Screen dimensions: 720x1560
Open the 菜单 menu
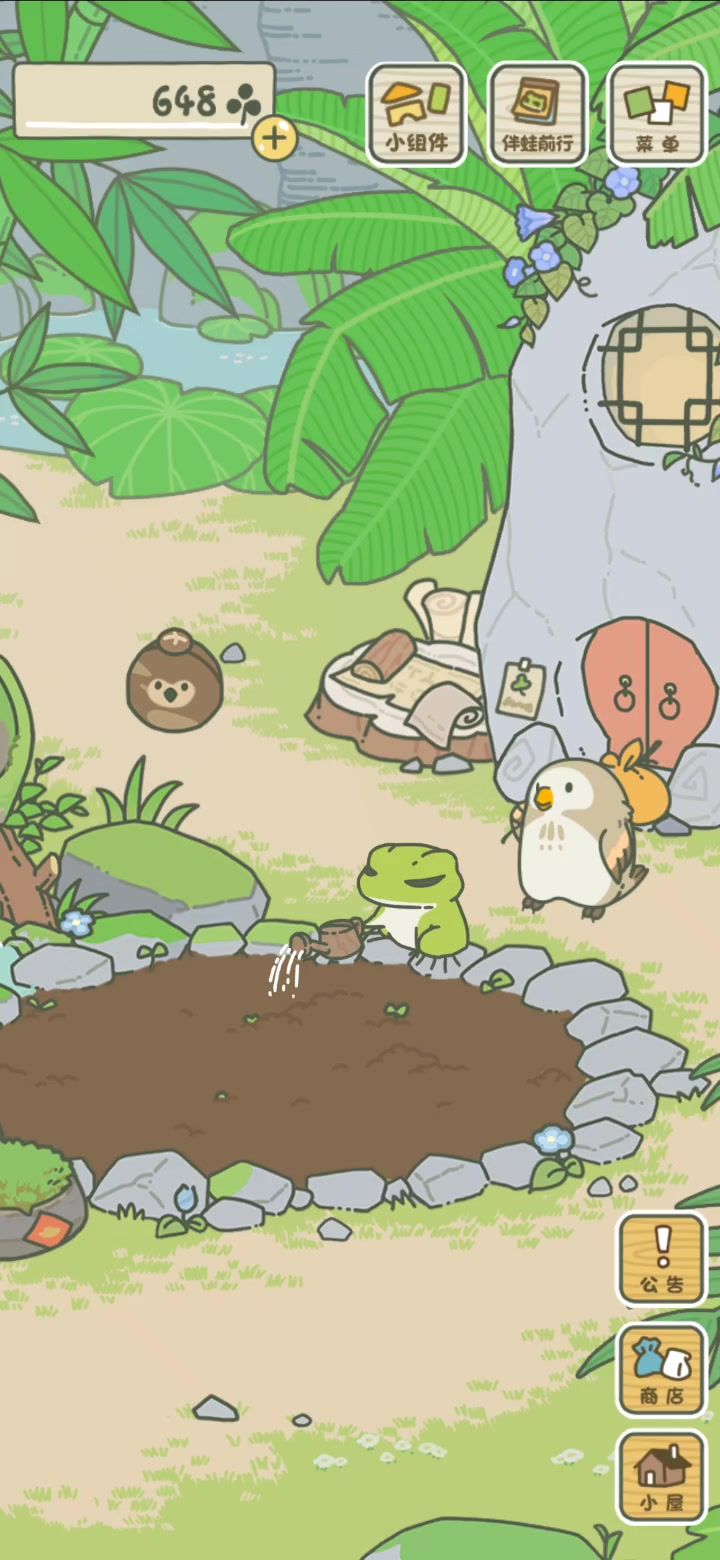(x=657, y=114)
